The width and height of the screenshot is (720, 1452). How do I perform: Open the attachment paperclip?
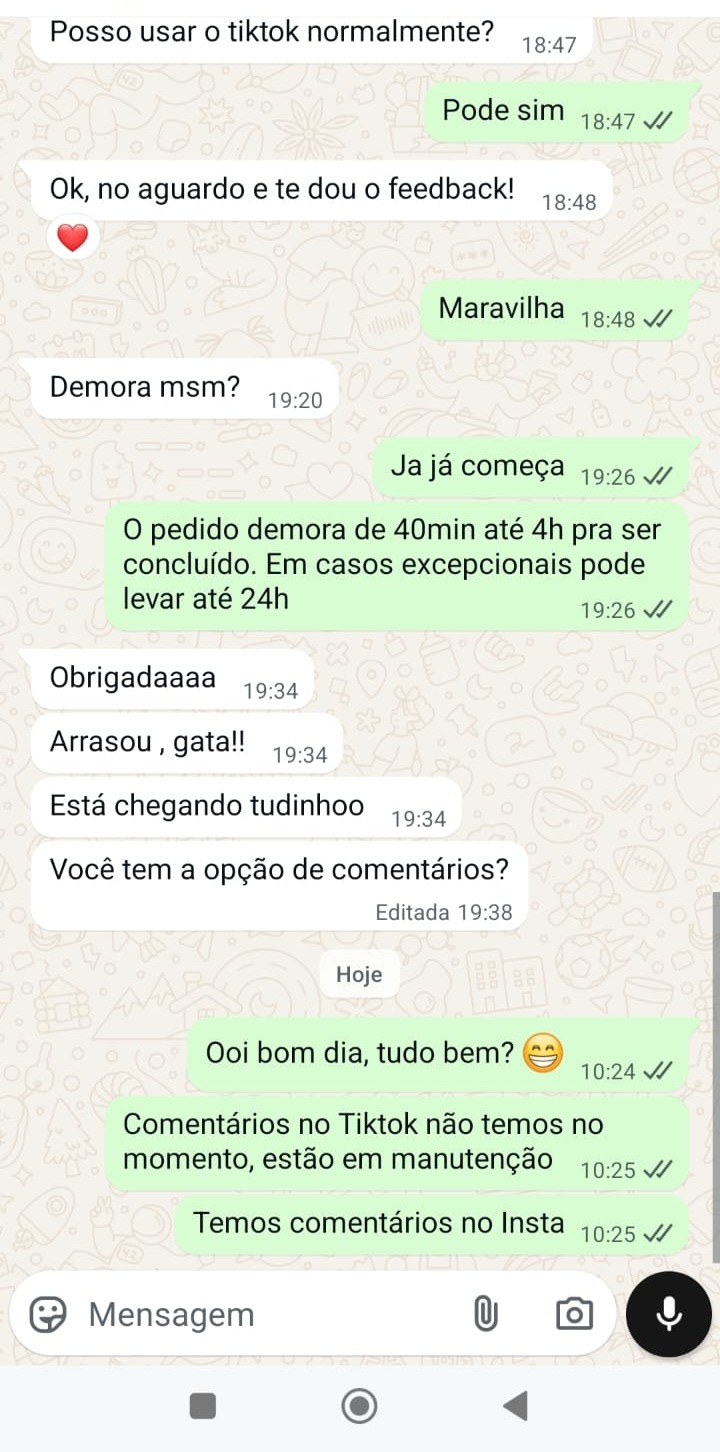click(485, 1314)
